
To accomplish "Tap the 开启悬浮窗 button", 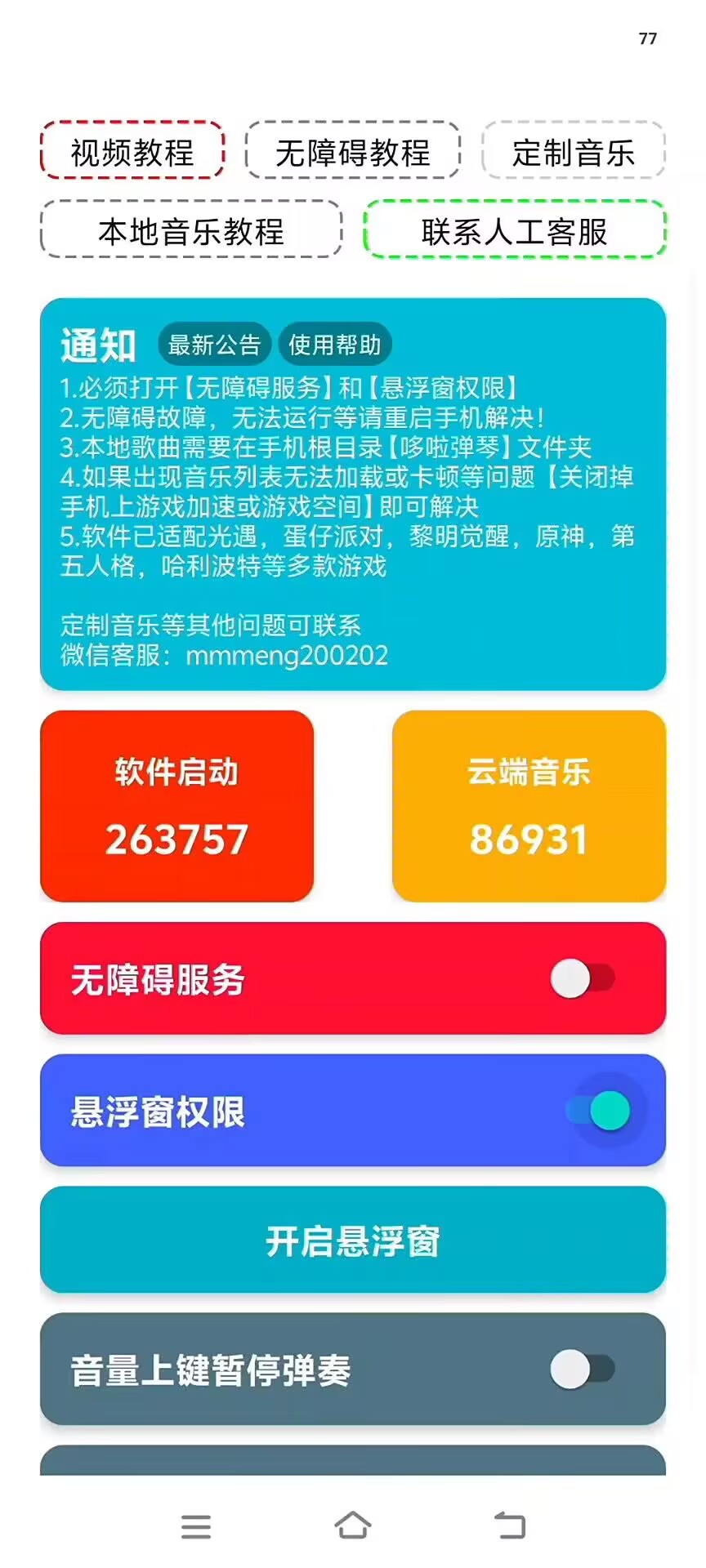I will (352, 1240).
